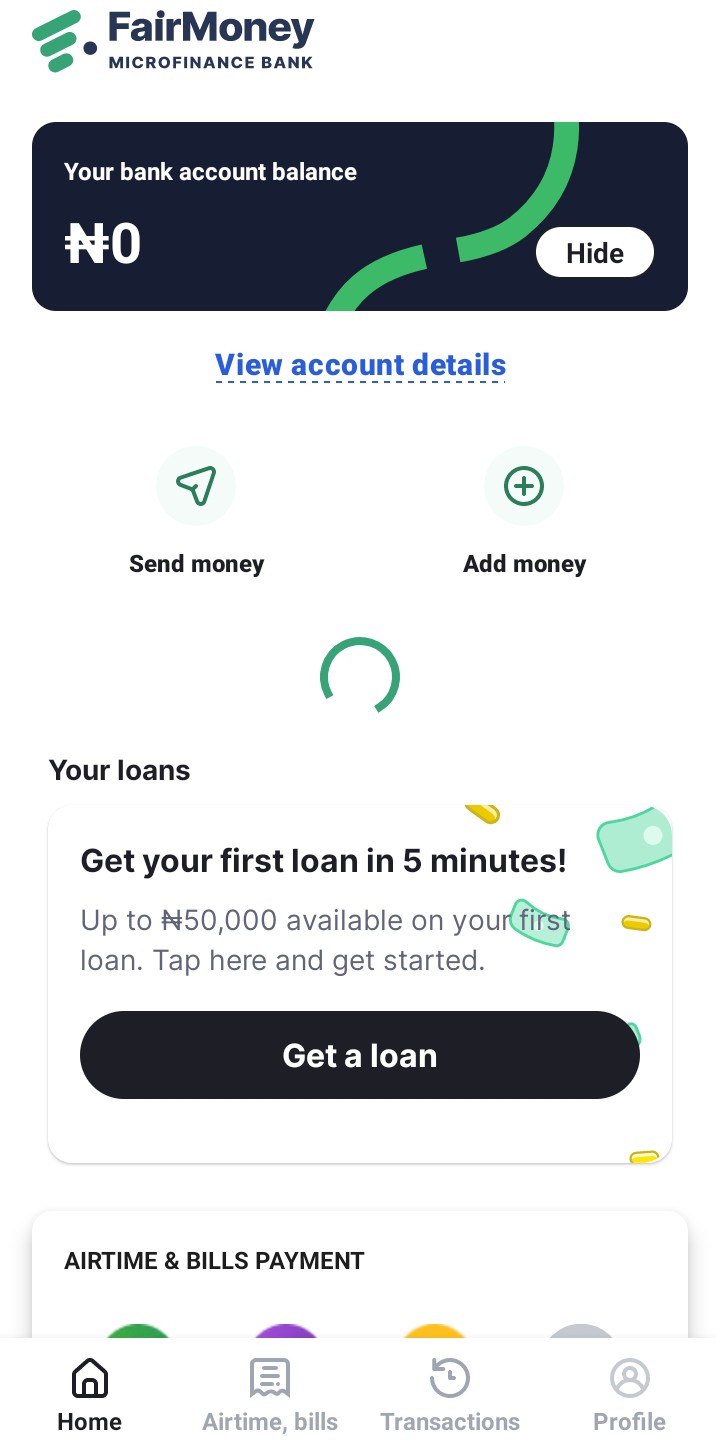Open View account details link
Viewport: 716px width, 1445px height.
(360, 366)
